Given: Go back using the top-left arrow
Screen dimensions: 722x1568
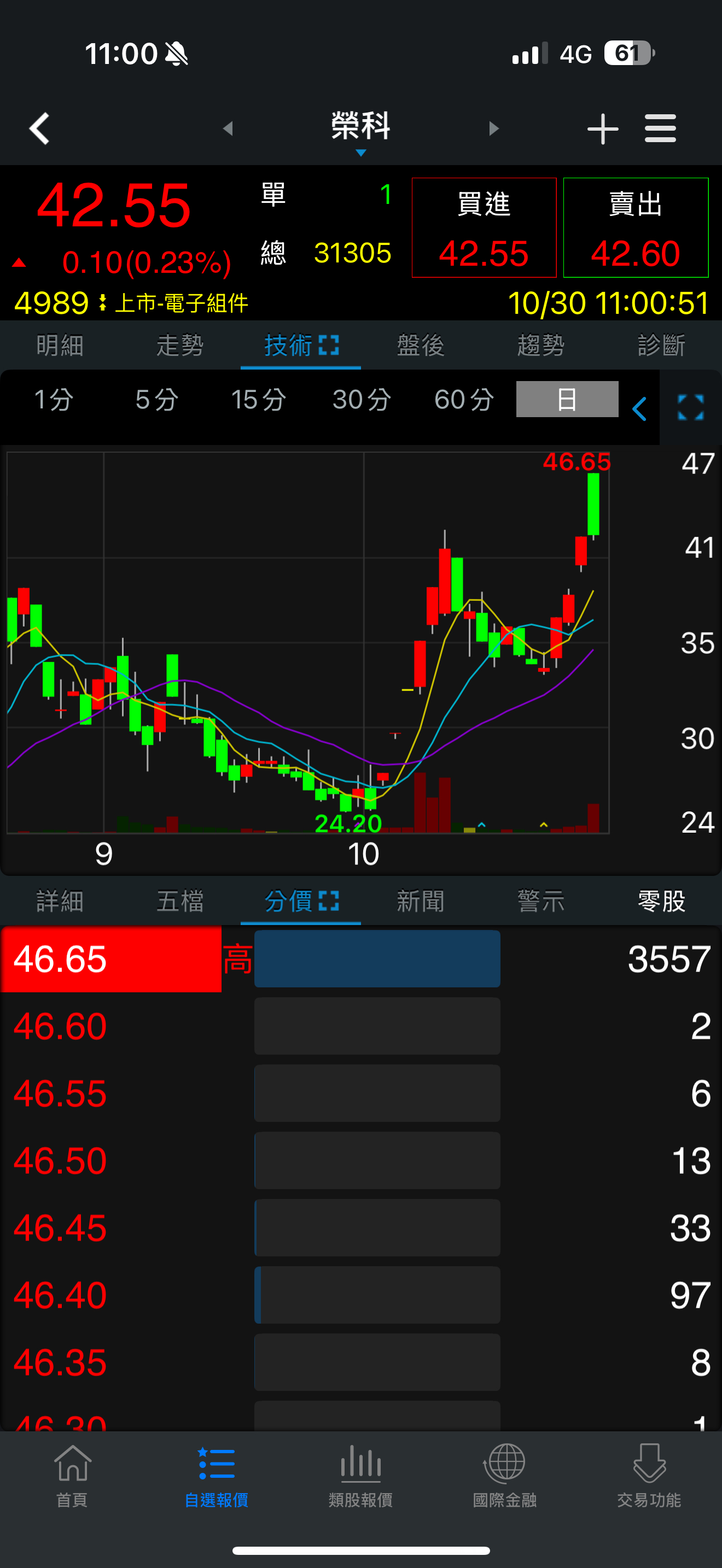Looking at the screenshot, I should 39,128.
